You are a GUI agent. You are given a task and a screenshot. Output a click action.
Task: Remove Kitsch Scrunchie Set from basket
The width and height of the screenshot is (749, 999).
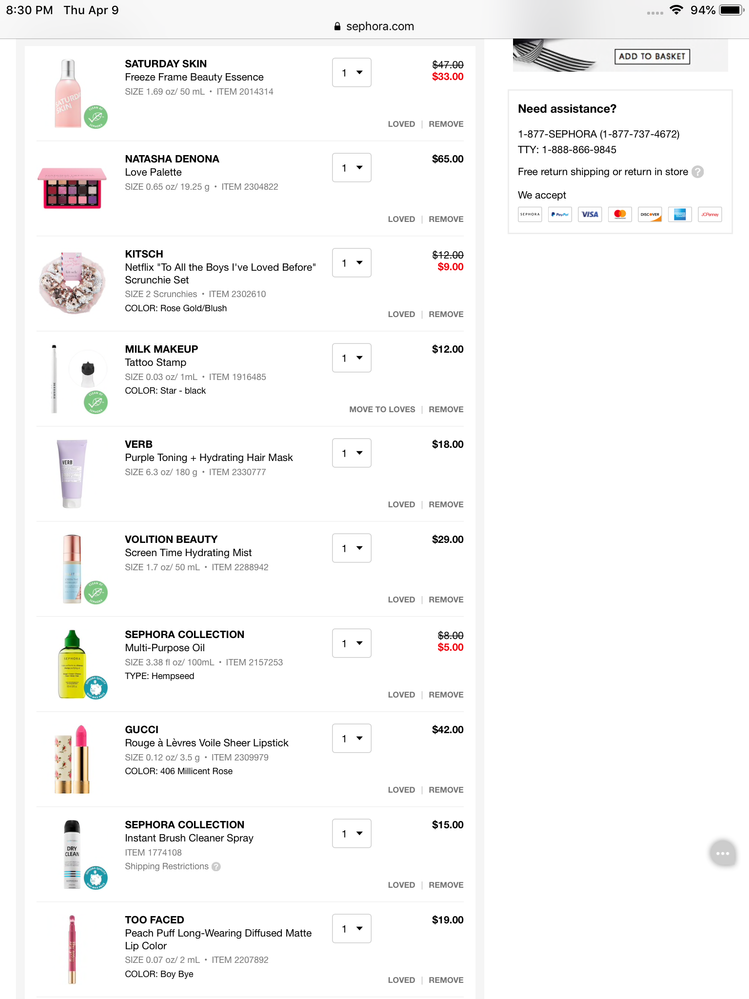pos(446,314)
